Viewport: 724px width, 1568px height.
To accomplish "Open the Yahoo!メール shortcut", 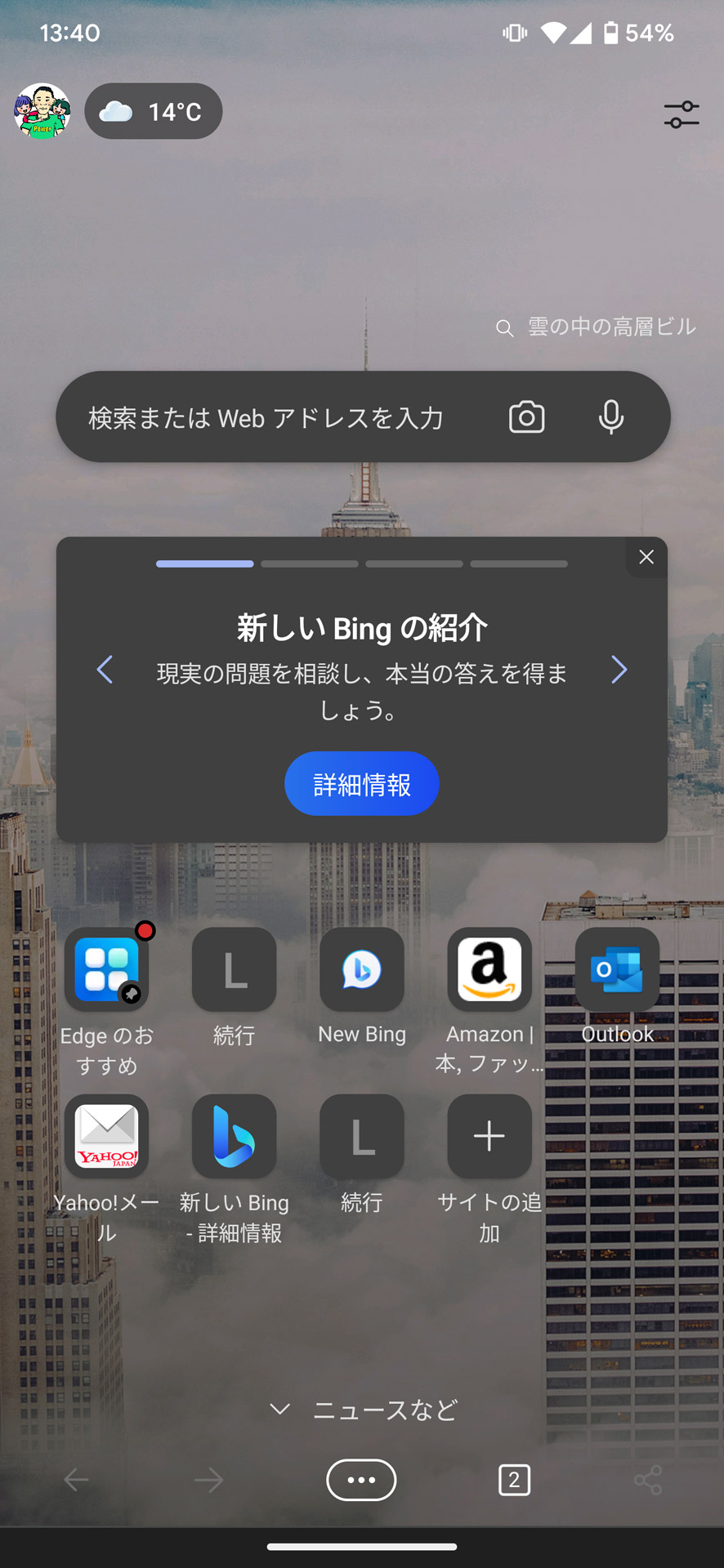I will click(106, 1136).
